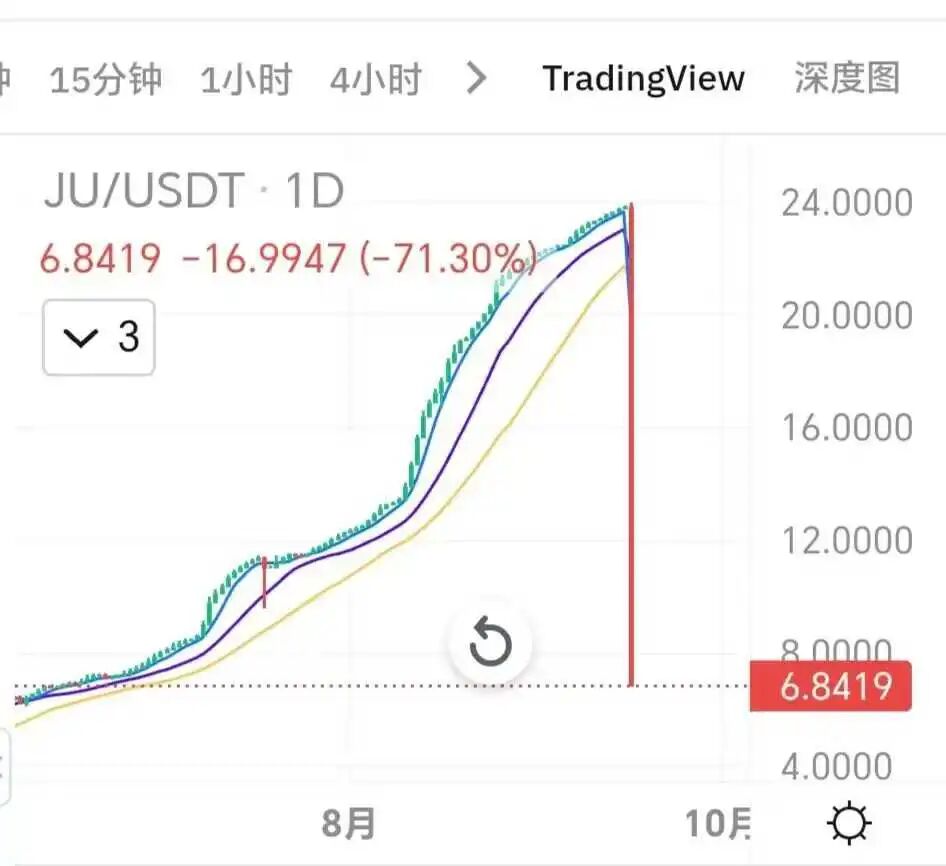
Task: Open the 深度图 depth chart
Action: (x=847, y=78)
